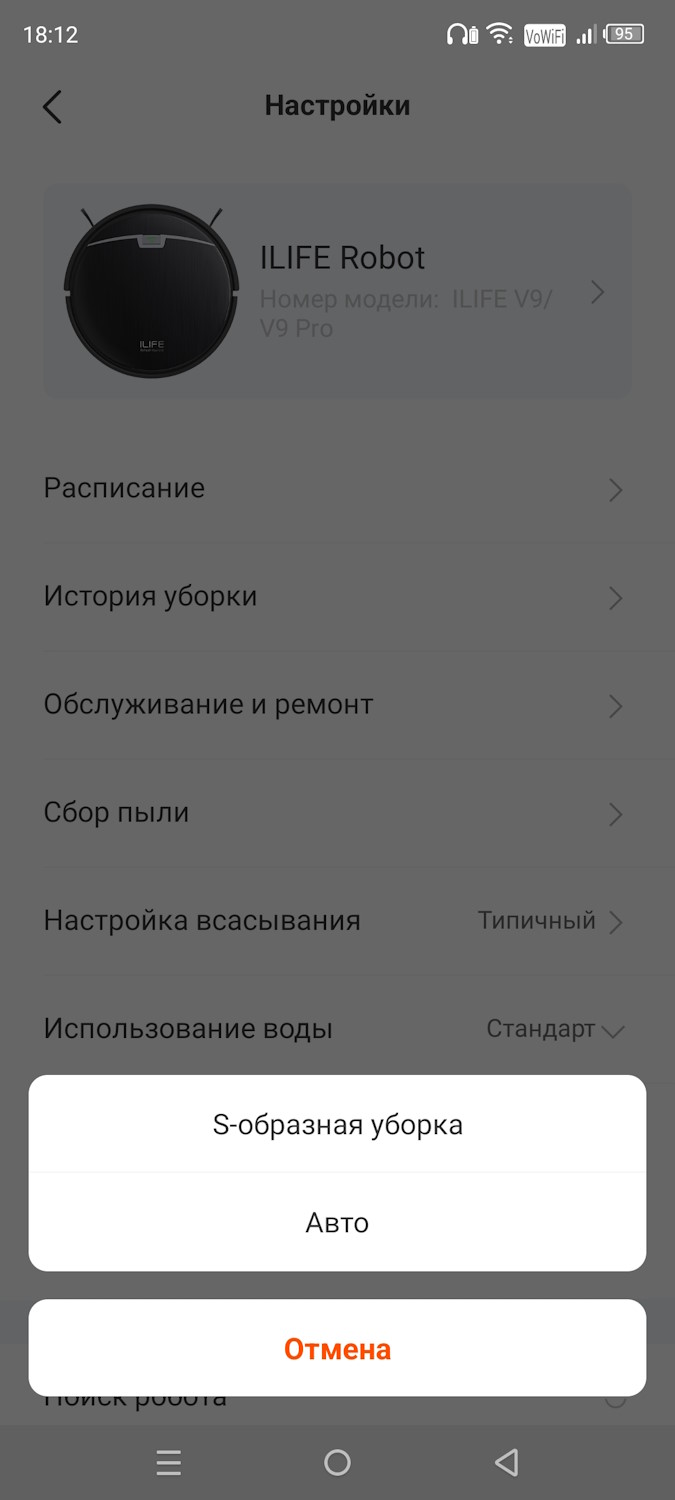The width and height of the screenshot is (675, 1500).
Task: Tap the system back triangle
Action: (x=506, y=1463)
